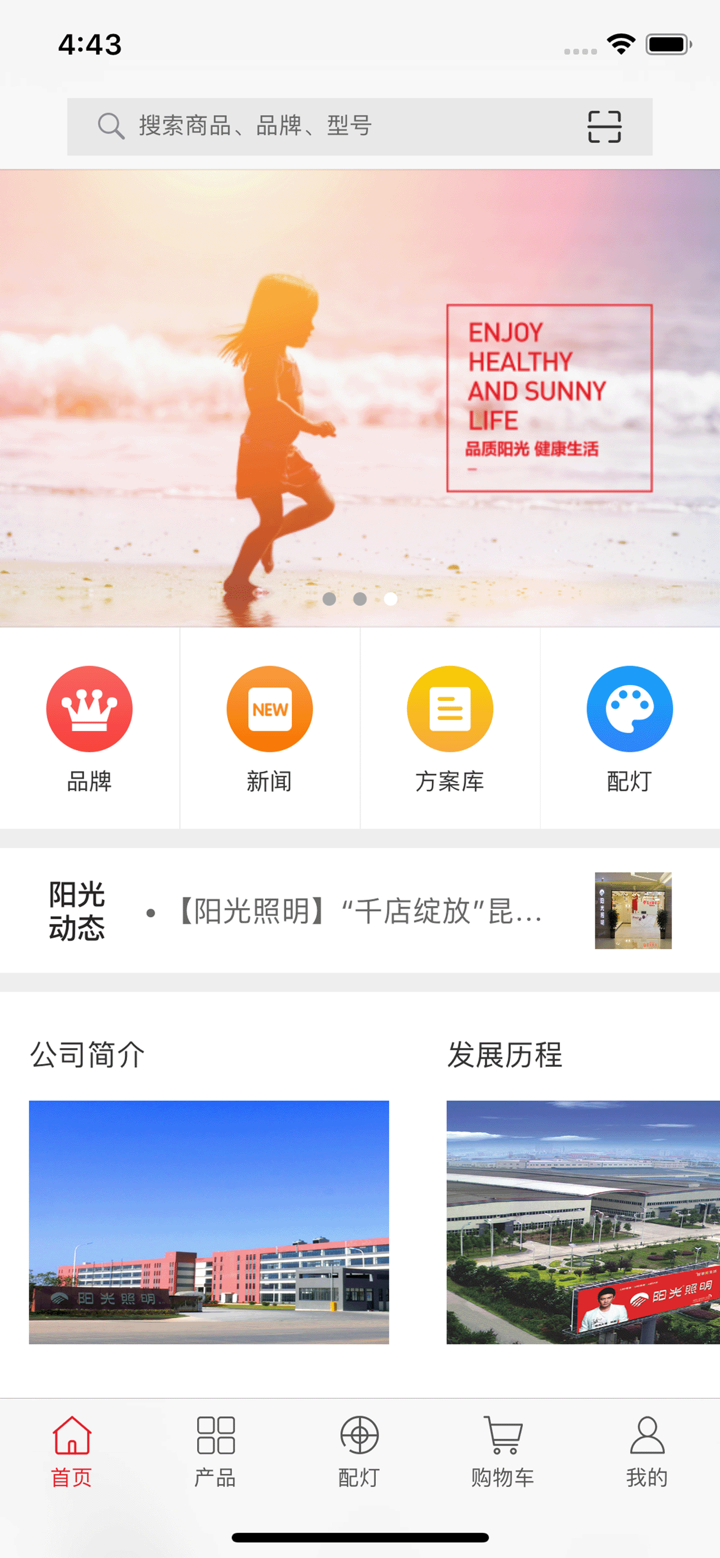The height and width of the screenshot is (1558, 720).
Task: Tap the 新闻 NEW badge icon
Action: point(269,708)
